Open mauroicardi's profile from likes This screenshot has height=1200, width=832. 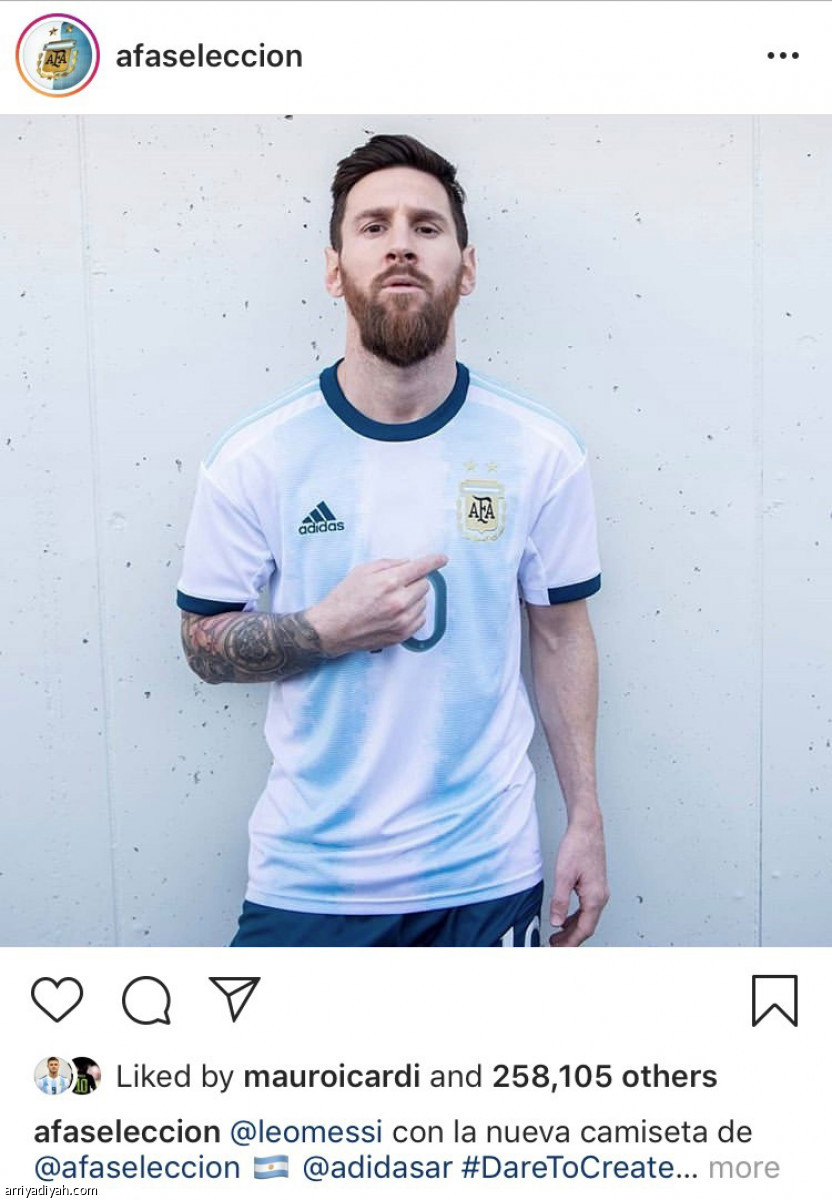point(332,1077)
